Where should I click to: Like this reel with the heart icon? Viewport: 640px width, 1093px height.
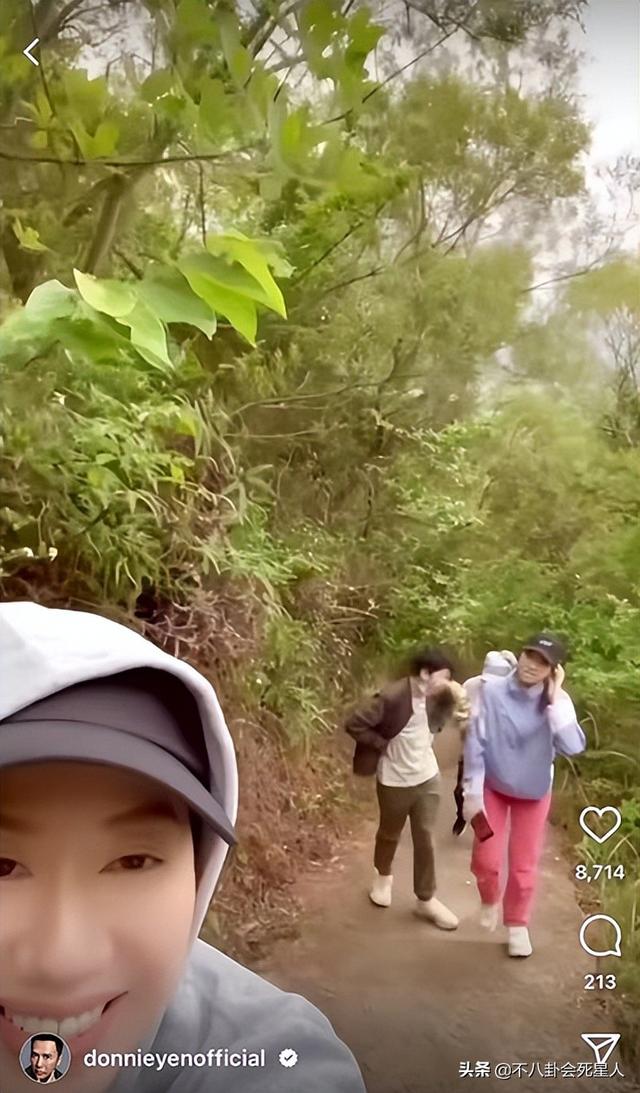600,825
